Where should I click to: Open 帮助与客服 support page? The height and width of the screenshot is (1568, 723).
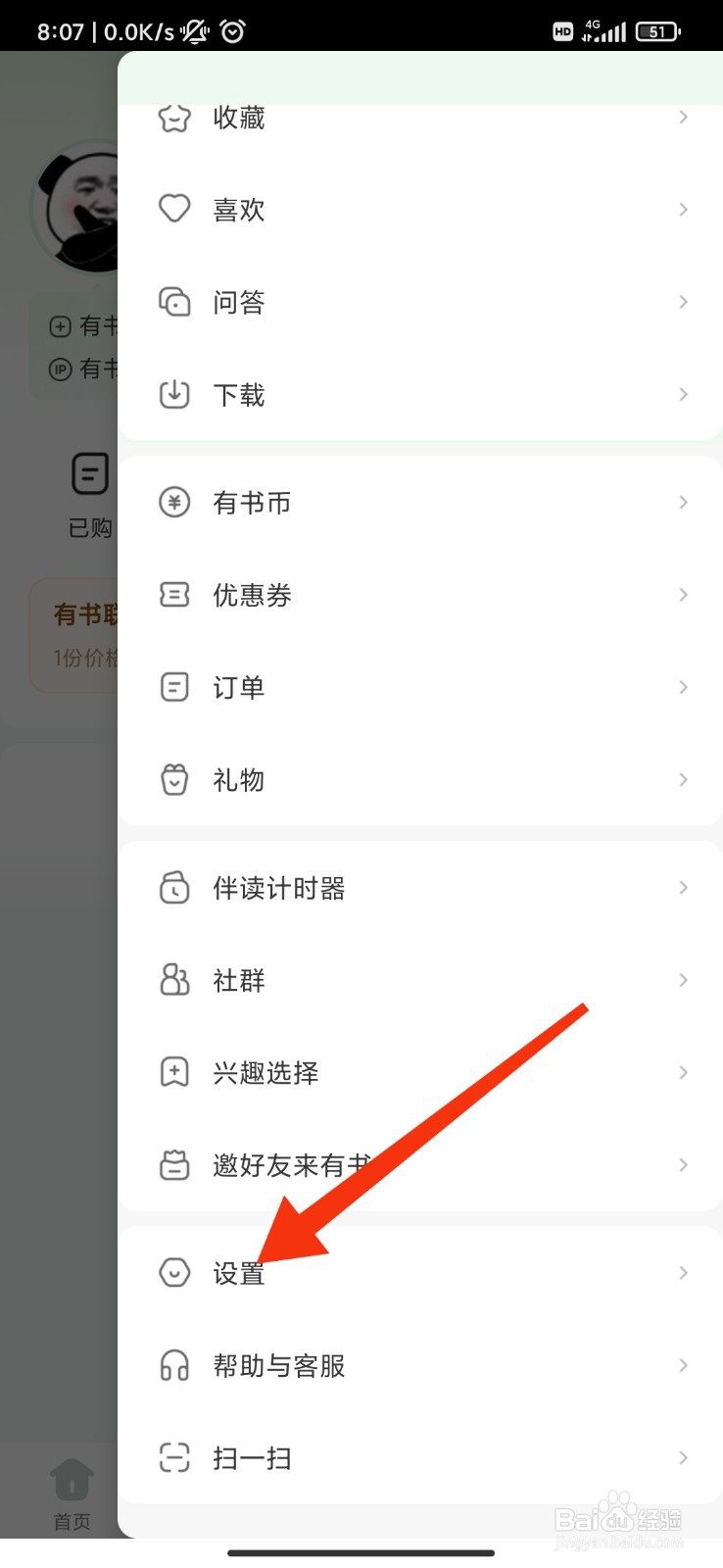point(277,1365)
